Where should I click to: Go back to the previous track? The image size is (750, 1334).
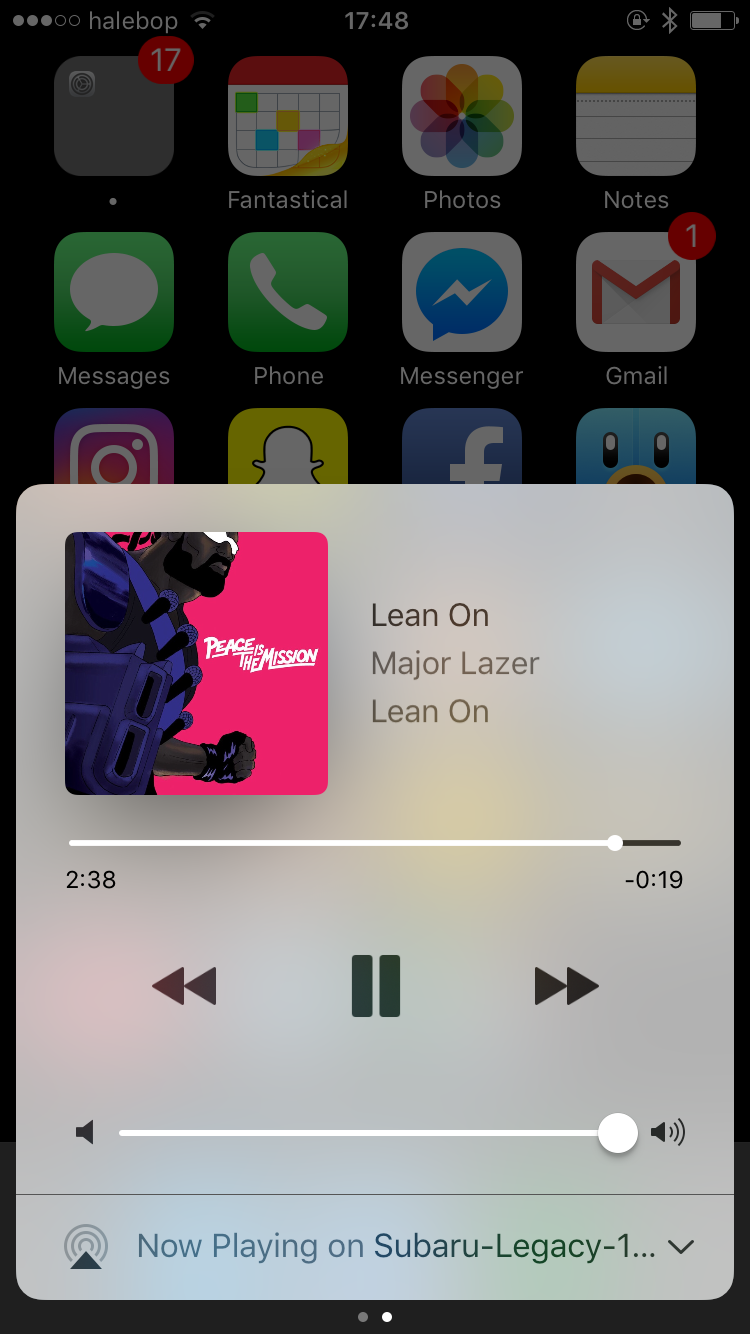(x=184, y=986)
